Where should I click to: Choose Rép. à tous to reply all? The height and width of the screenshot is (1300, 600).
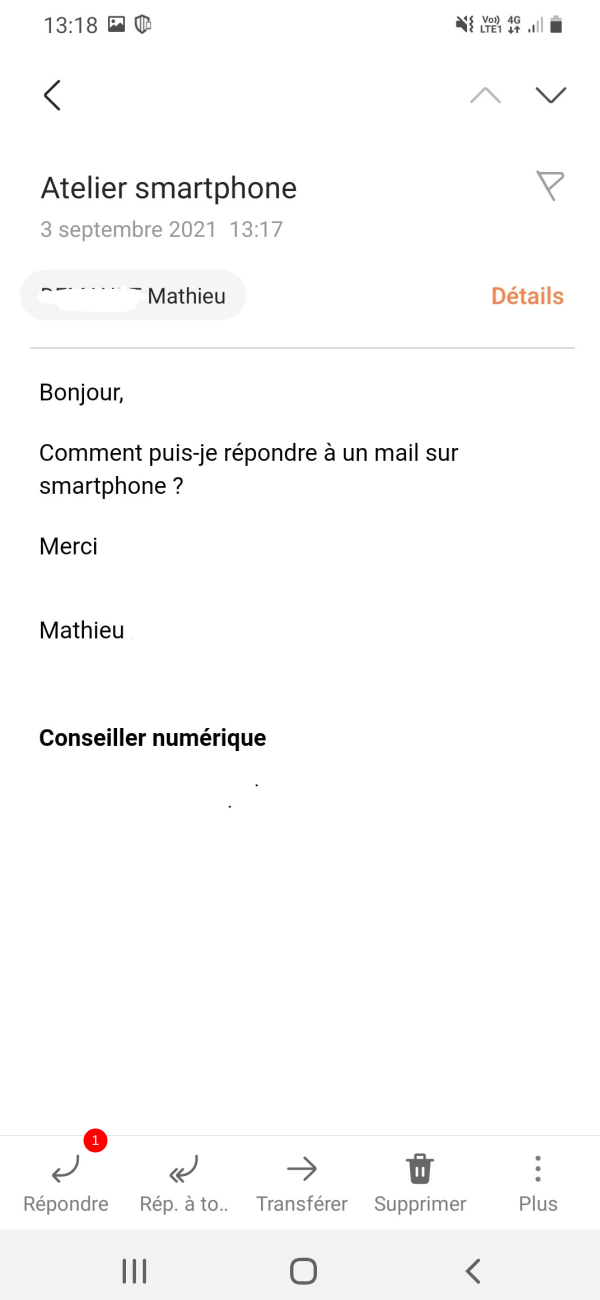pos(184,1183)
